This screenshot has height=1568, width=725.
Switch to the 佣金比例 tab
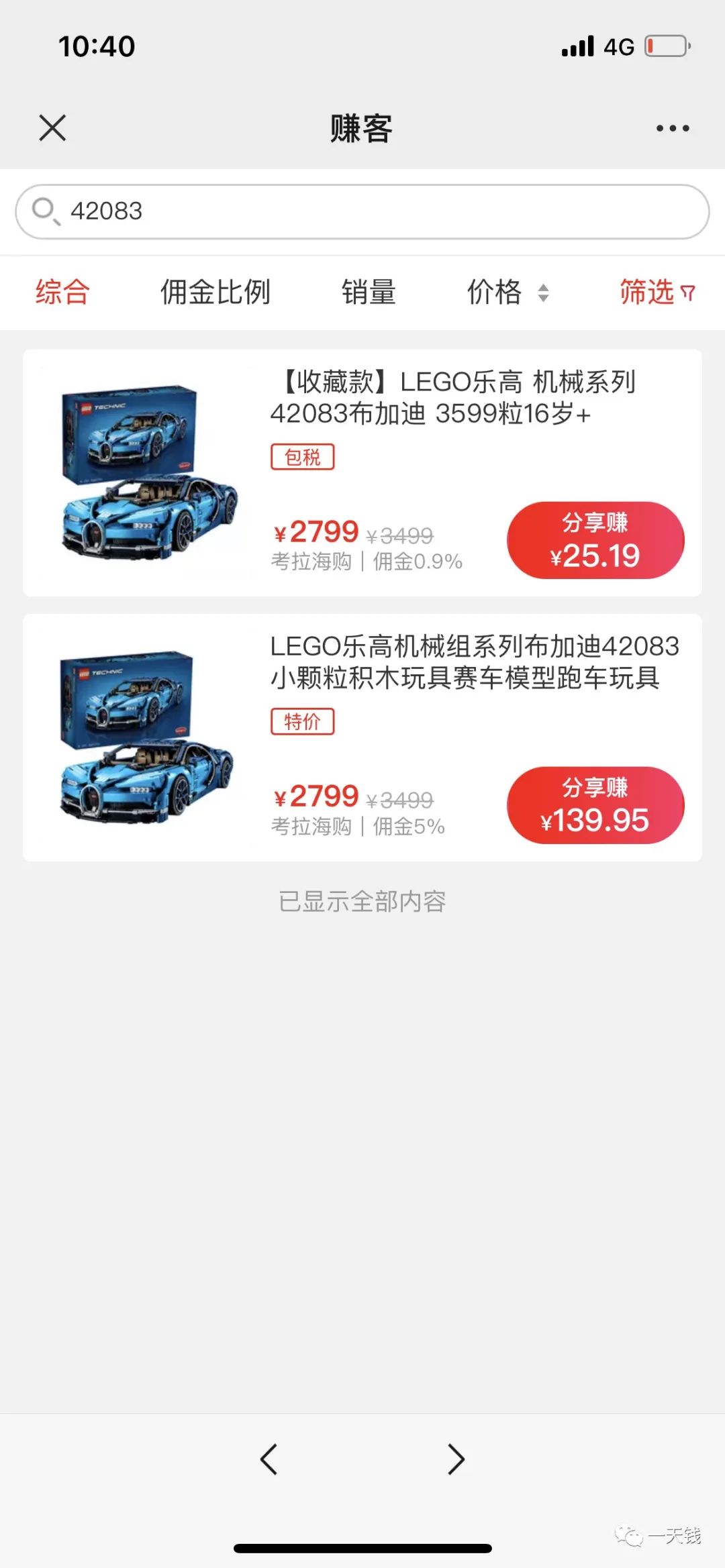(215, 293)
